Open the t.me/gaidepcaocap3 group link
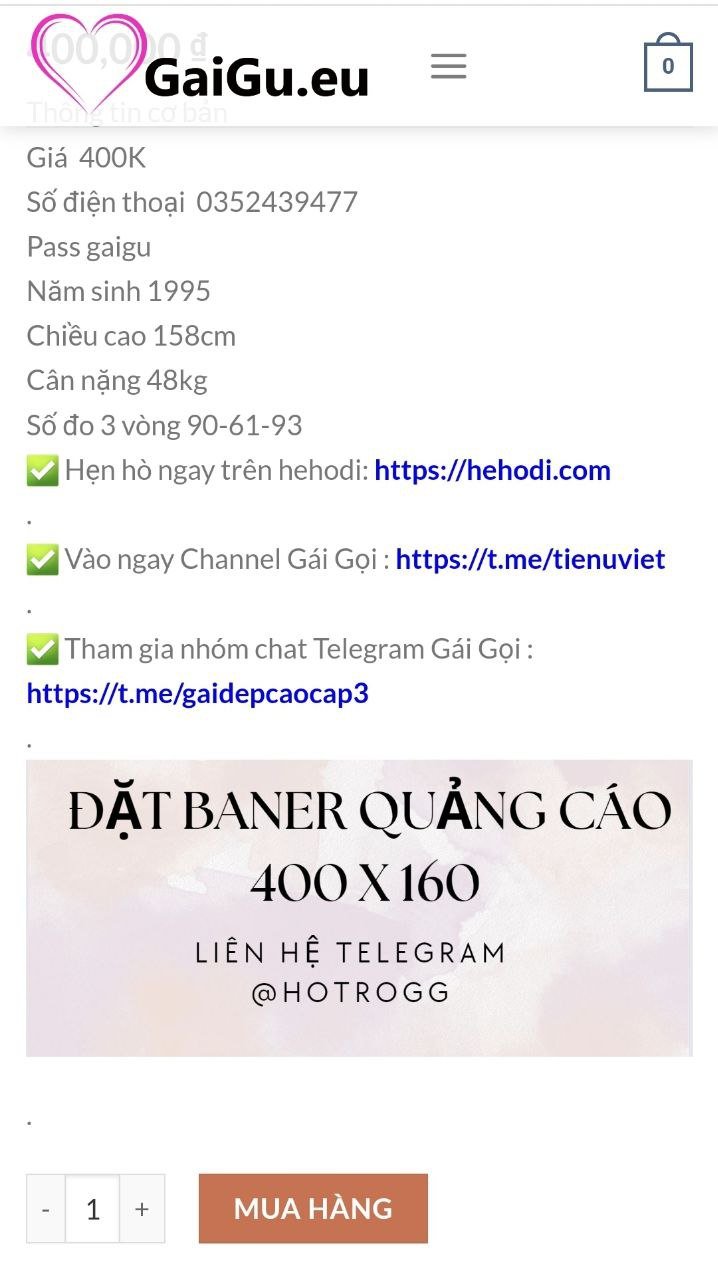This screenshot has width=718, height=1280. (197, 693)
